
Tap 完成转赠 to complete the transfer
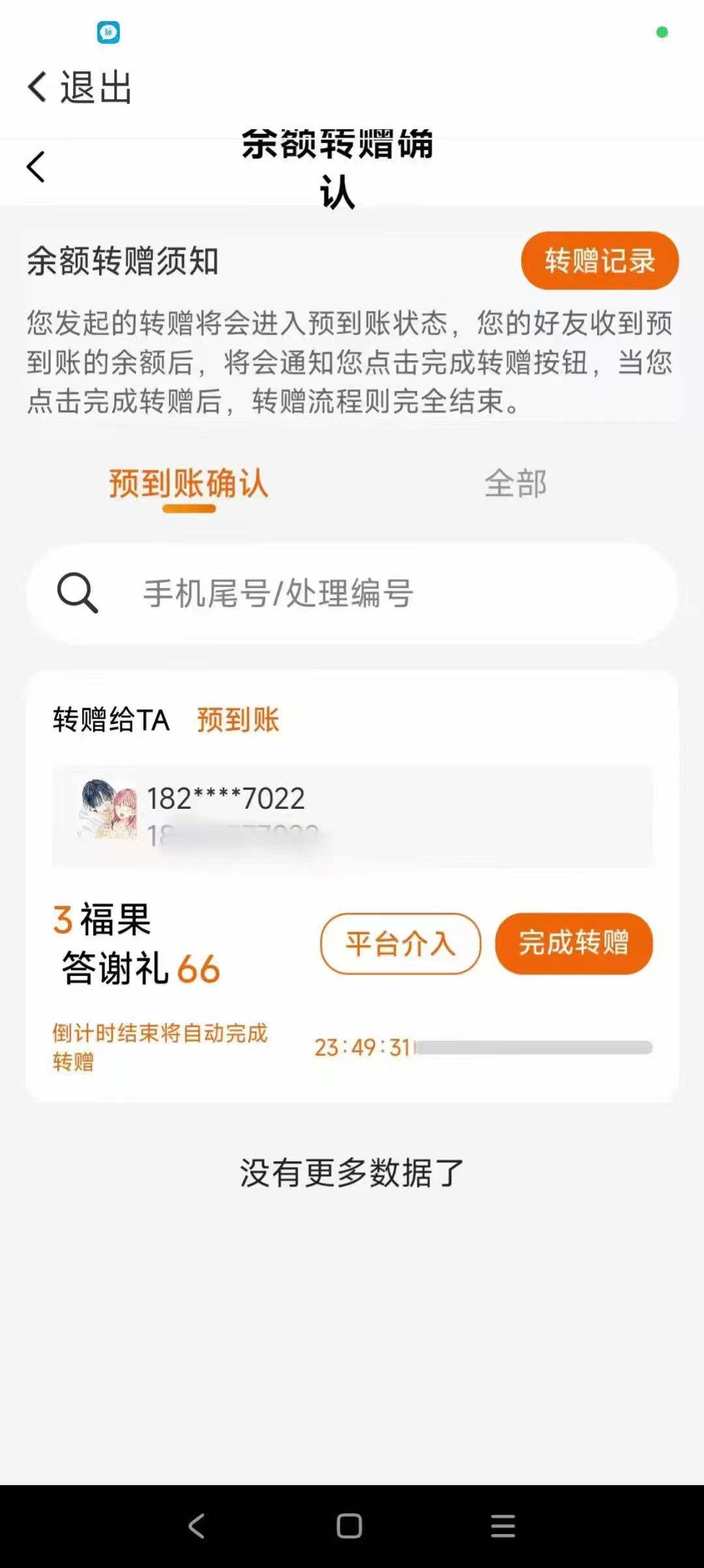[x=574, y=943]
